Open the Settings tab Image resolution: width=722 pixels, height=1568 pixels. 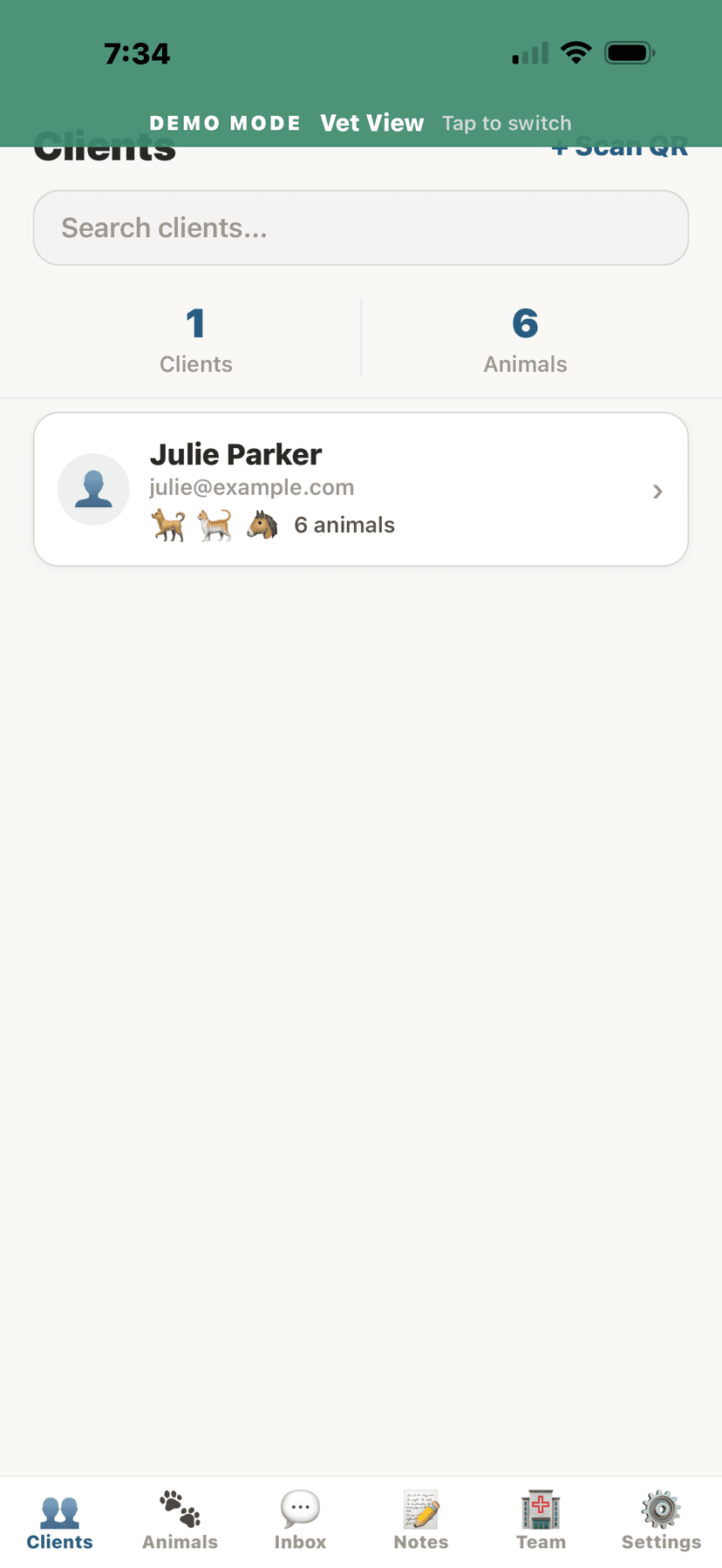pos(661,1521)
